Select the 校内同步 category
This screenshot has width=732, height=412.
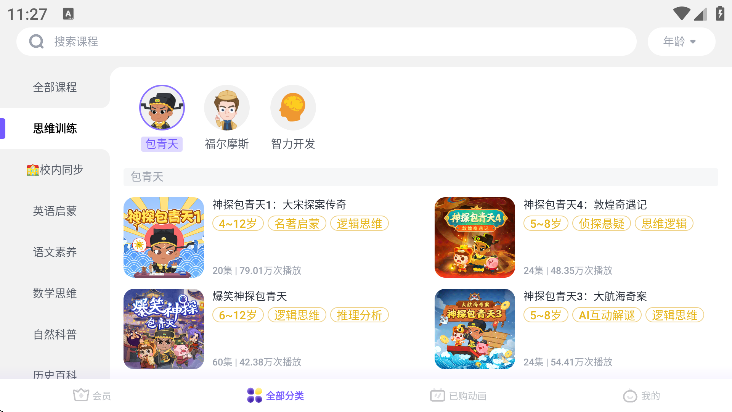pyautogui.click(x=55, y=170)
